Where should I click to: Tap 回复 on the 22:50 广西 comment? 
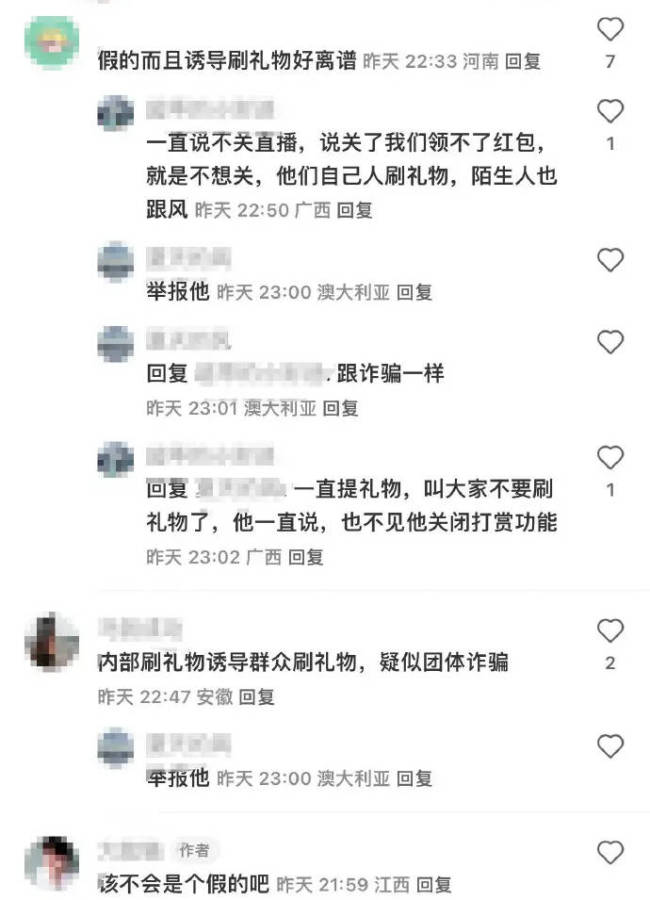355,210
